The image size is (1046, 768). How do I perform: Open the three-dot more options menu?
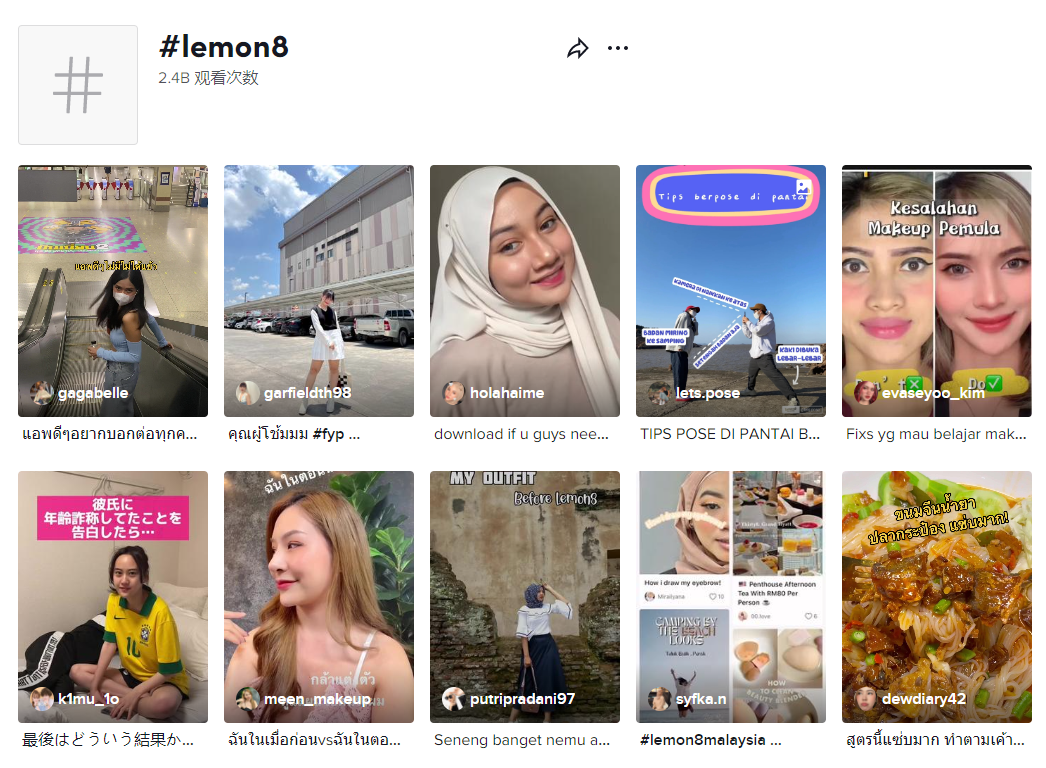click(618, 48)
